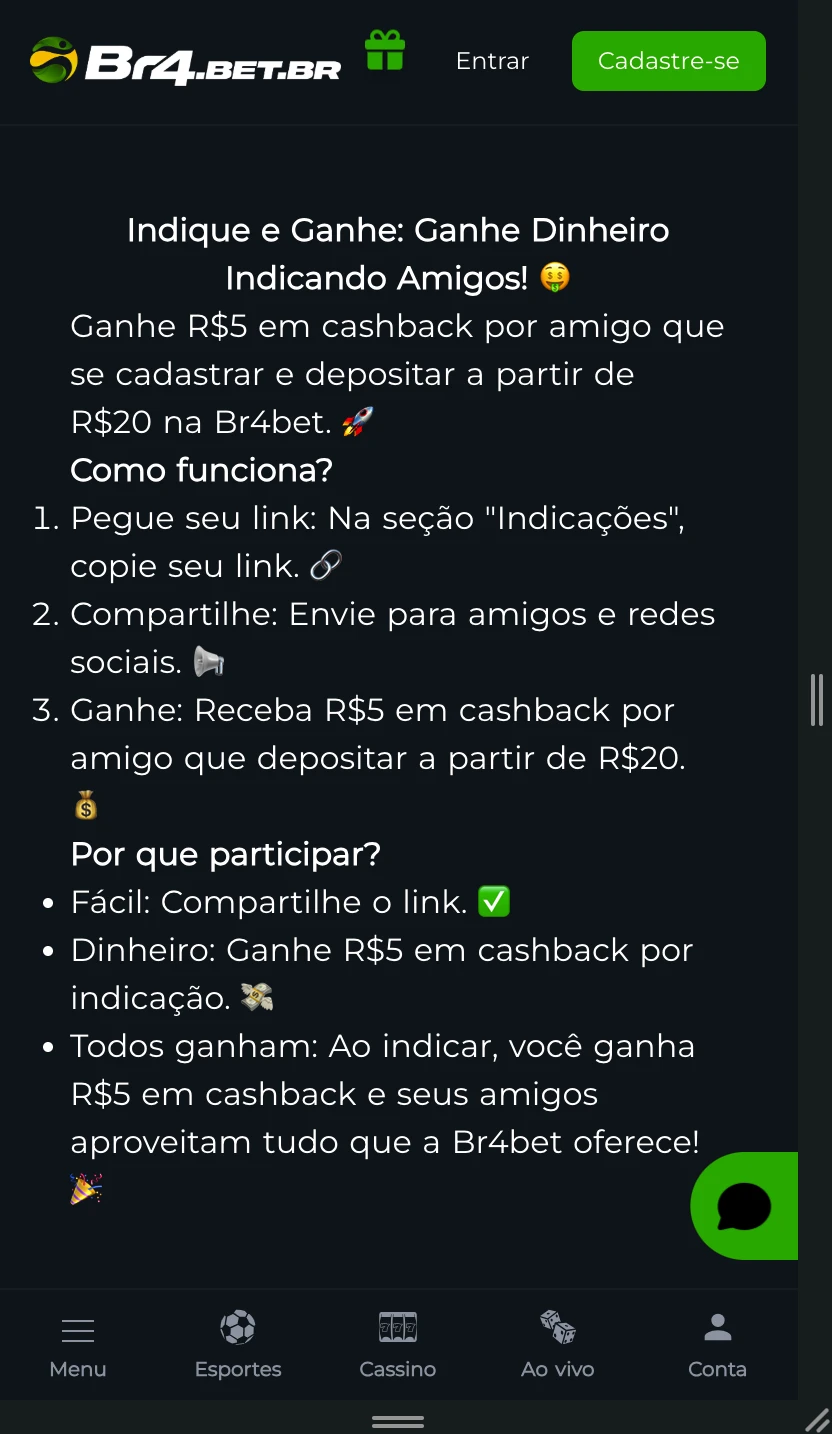Click the bottom-right resize handle
The width and height of the screenshot is (832, 1434).
pyautogui.click(x=820, y=1420)
